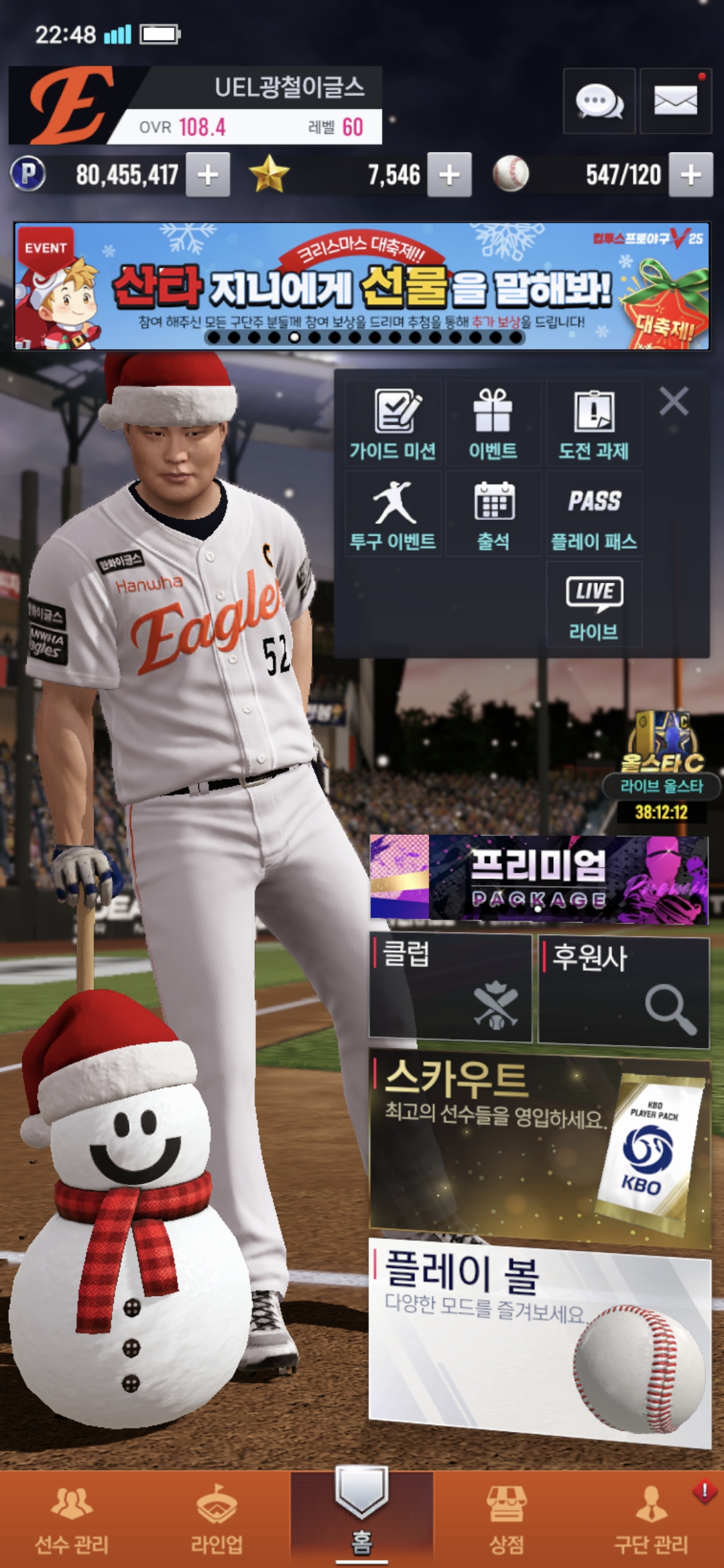Screen dimensions: 724x1568
Task: Open the mailbox envelope icon
Action: 675,102
